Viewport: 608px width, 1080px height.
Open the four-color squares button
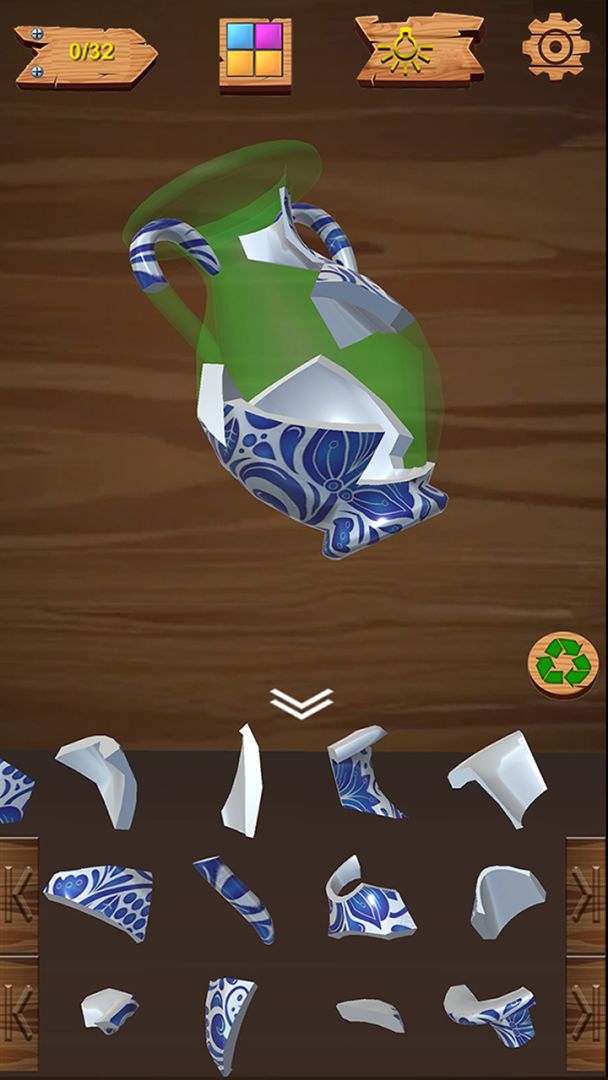pos(255,54)
